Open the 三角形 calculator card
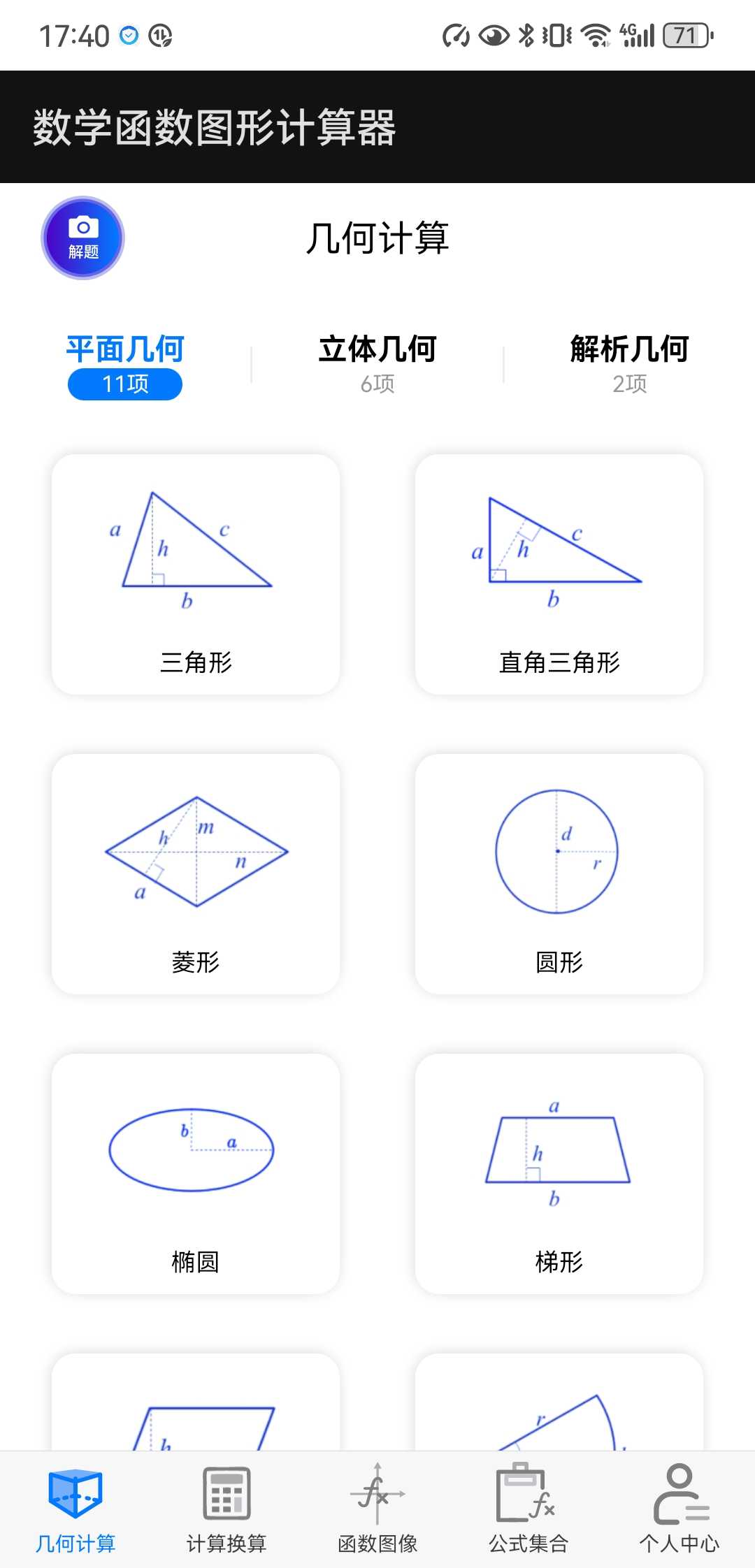755x1568 pixels. 196,574
